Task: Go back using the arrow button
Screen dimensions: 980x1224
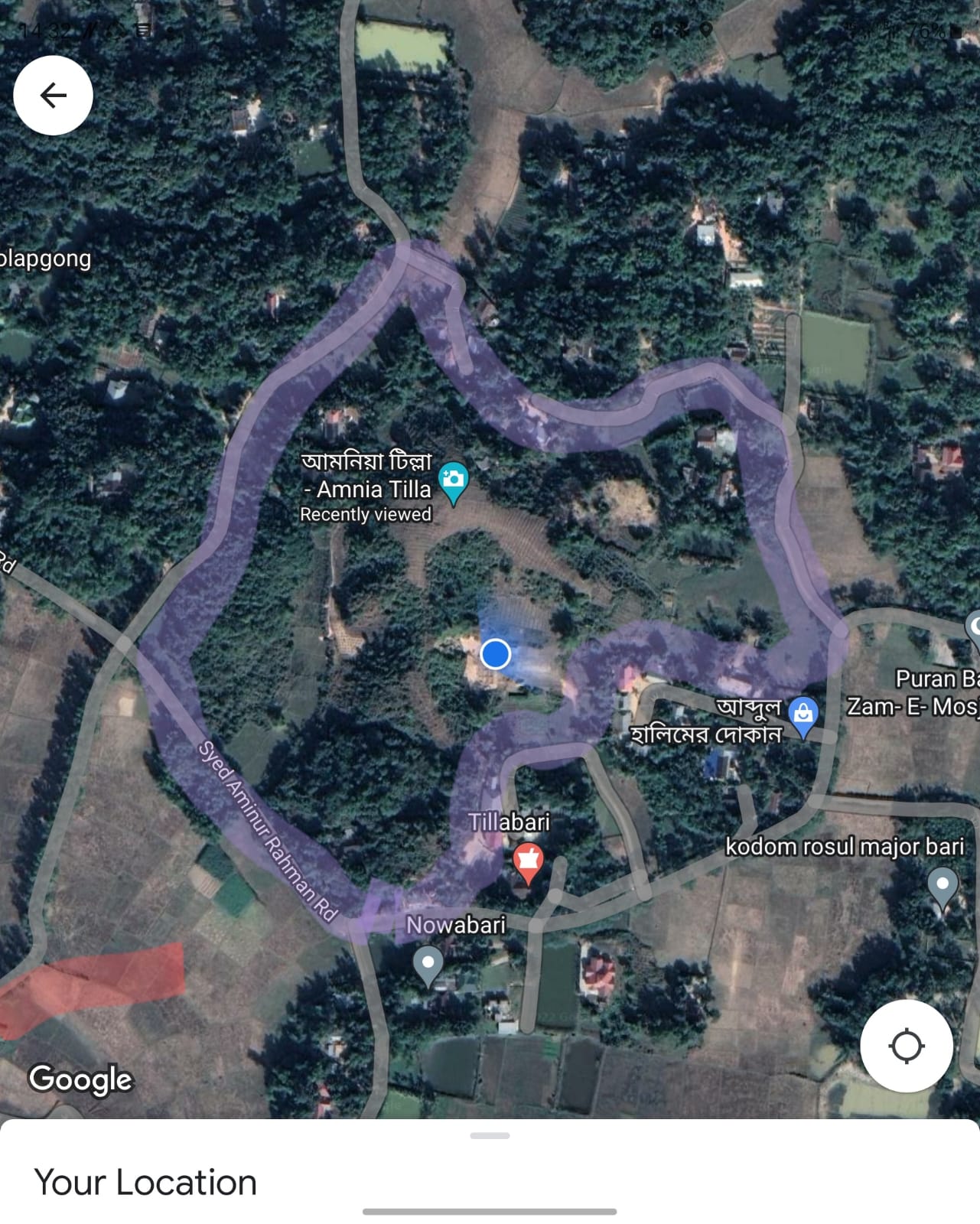Action: click(x=53, y=96)
